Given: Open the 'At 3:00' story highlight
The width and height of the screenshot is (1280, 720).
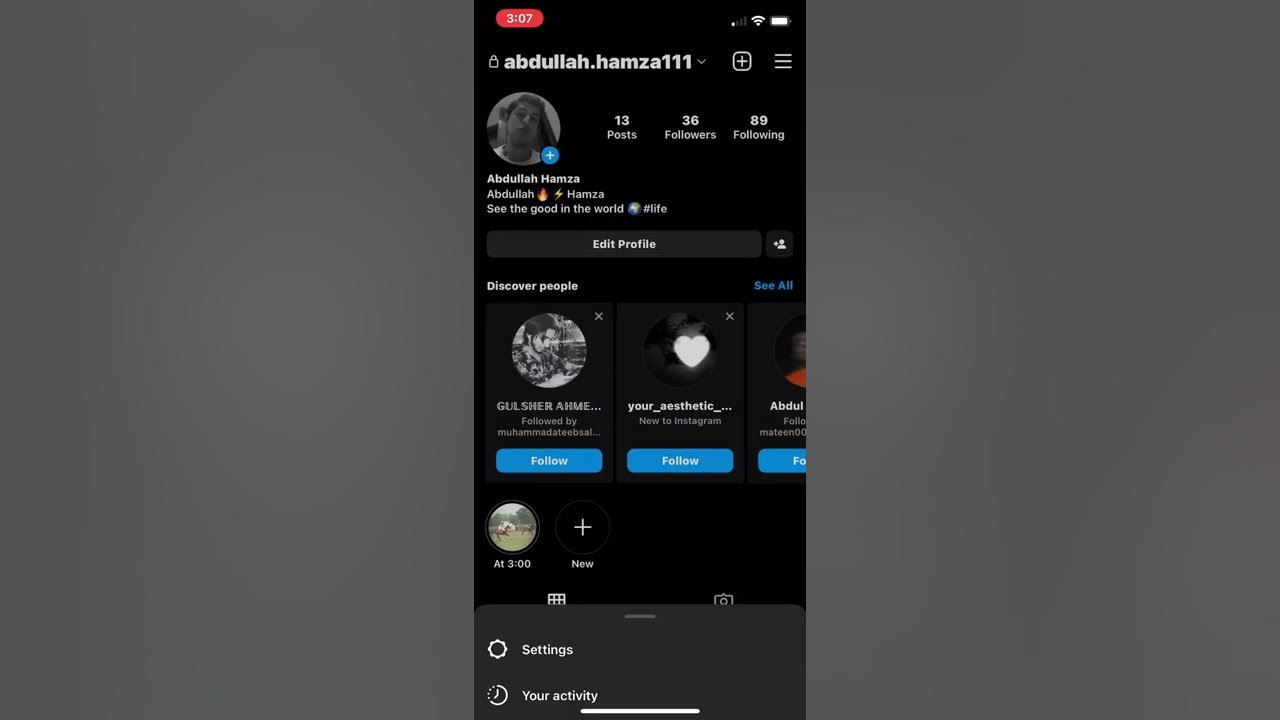Looking at the screenshot, I should 513,528.
